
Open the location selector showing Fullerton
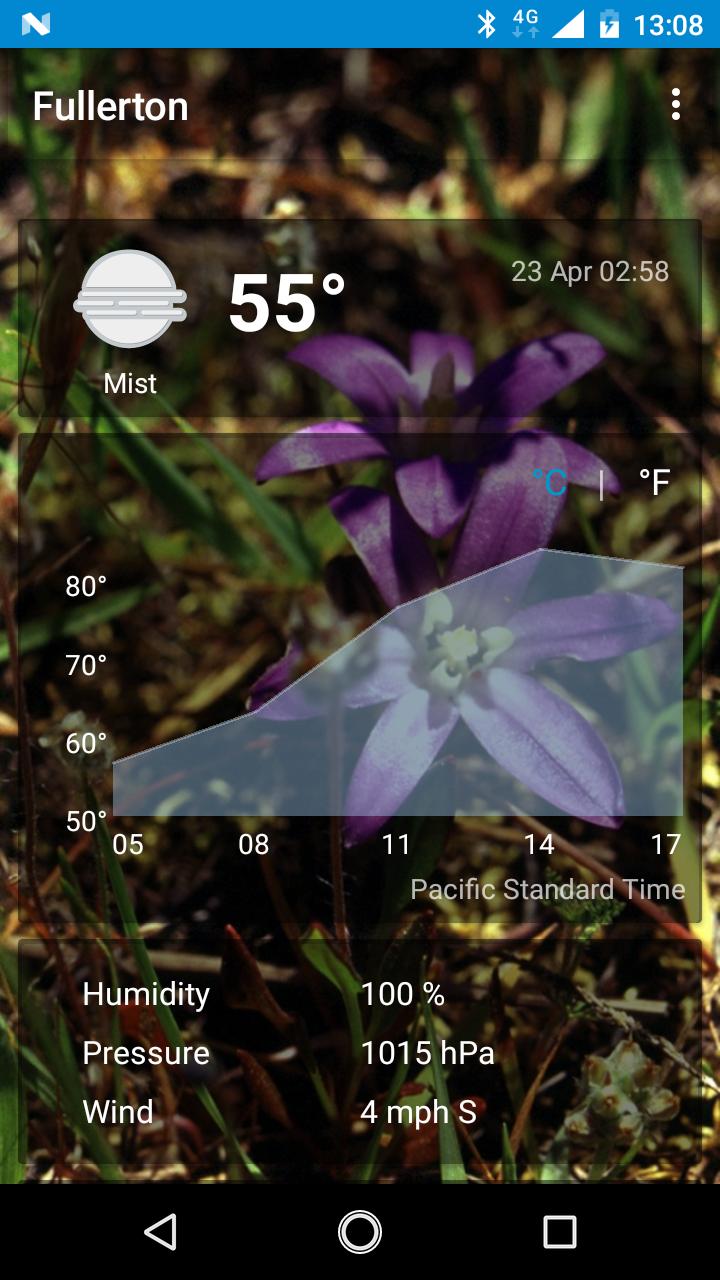click(x=110, y=105)
